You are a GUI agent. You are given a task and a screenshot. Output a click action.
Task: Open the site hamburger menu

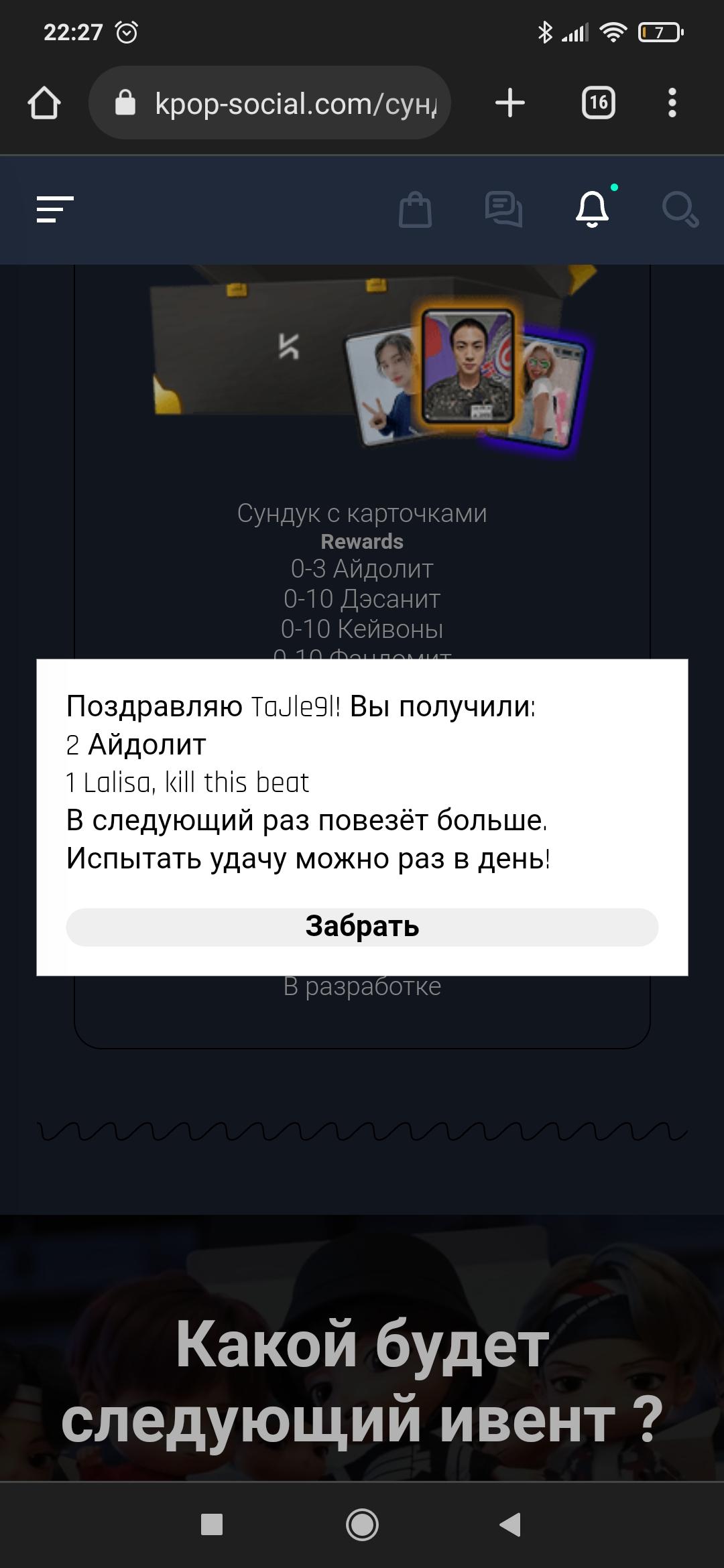55,209
